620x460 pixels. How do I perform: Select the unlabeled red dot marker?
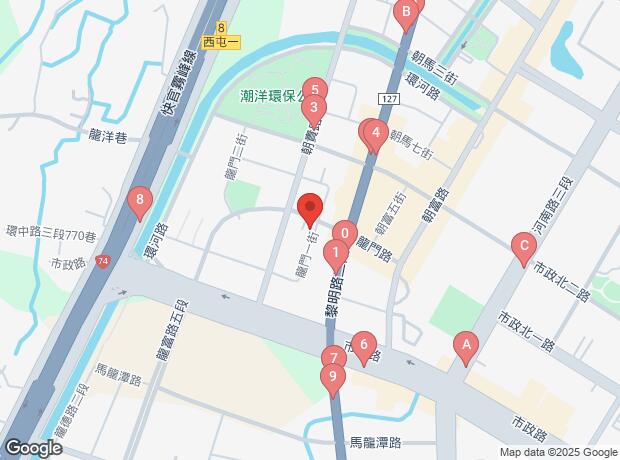click(x=310, y=209)
